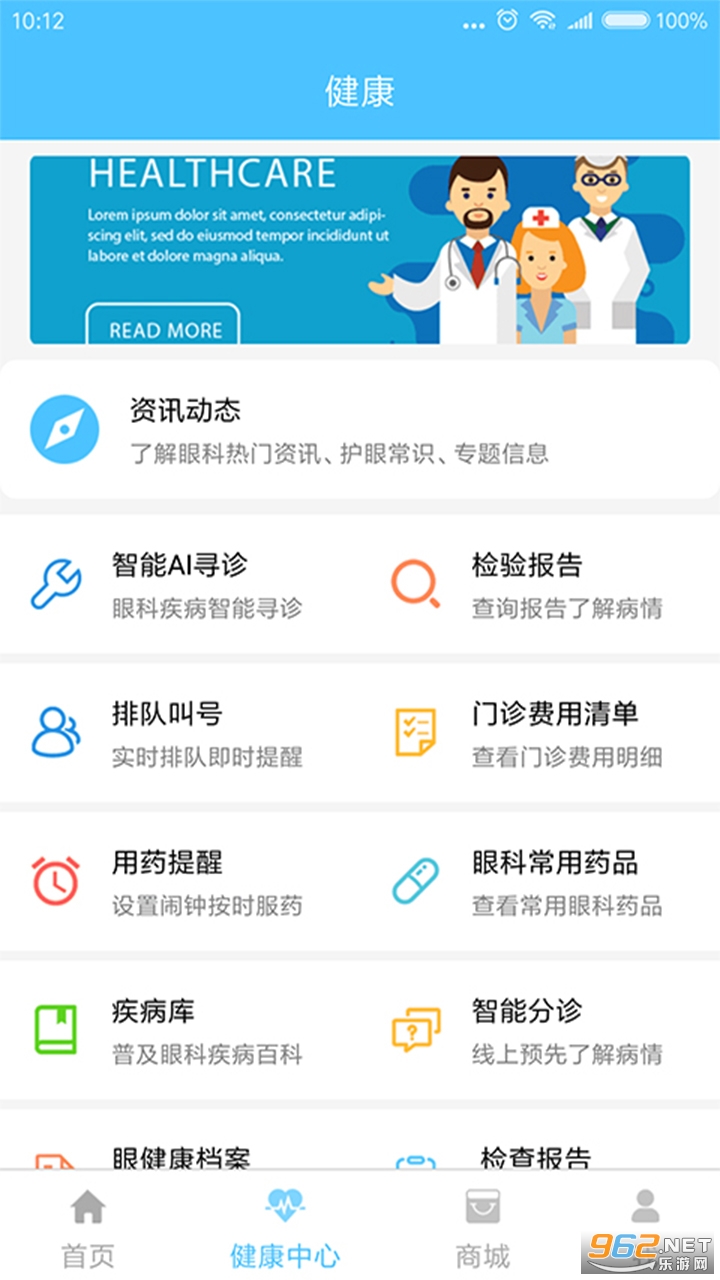The height and width of the screenshot is (1280, 720).
Task: Select the 健康中心 tab
Action: click(285, 1226)
